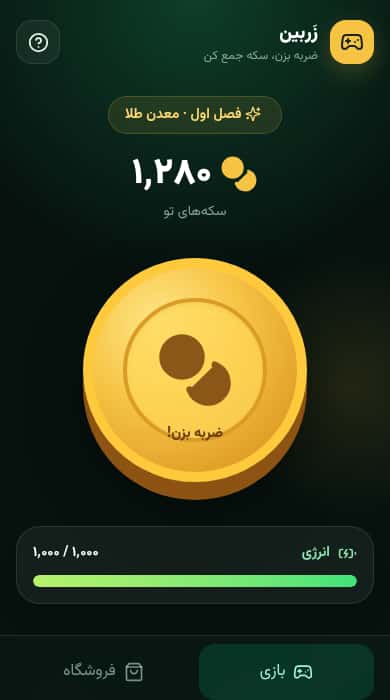This screenshot has height=700, width=390.
Task: Switch to the فروشگاه shop tab
Action: 104,671
